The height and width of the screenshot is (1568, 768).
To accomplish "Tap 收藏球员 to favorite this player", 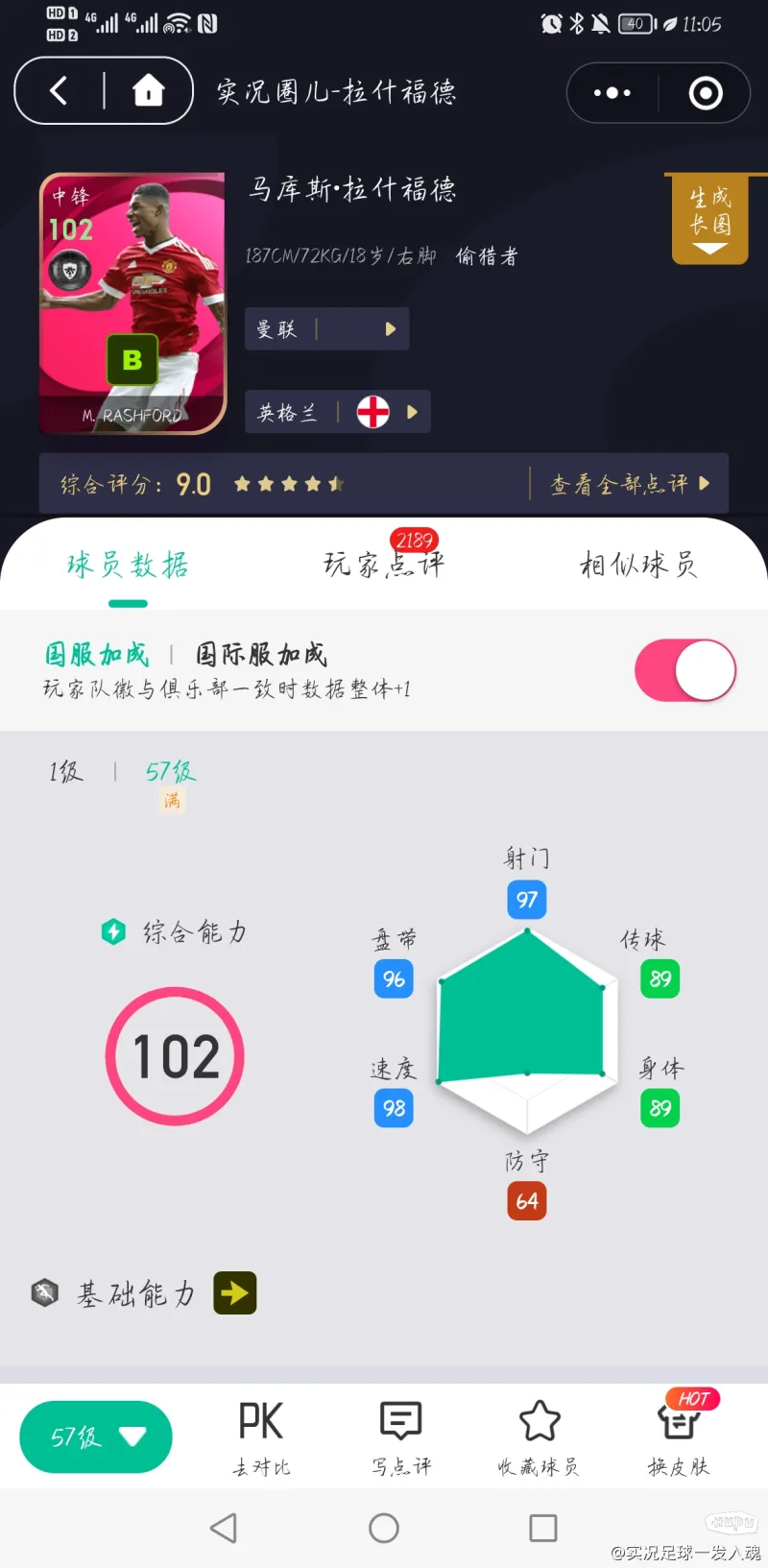I will pyautogui.click(x=539, y=1436).
